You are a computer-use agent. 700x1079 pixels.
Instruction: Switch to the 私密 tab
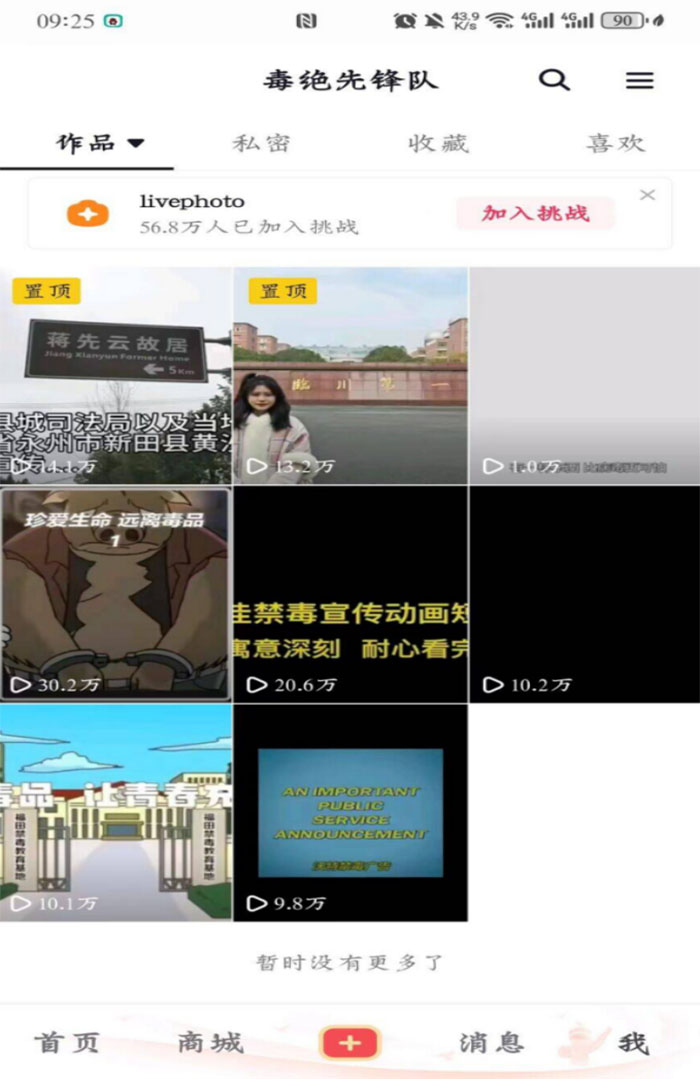click(261, 143)
